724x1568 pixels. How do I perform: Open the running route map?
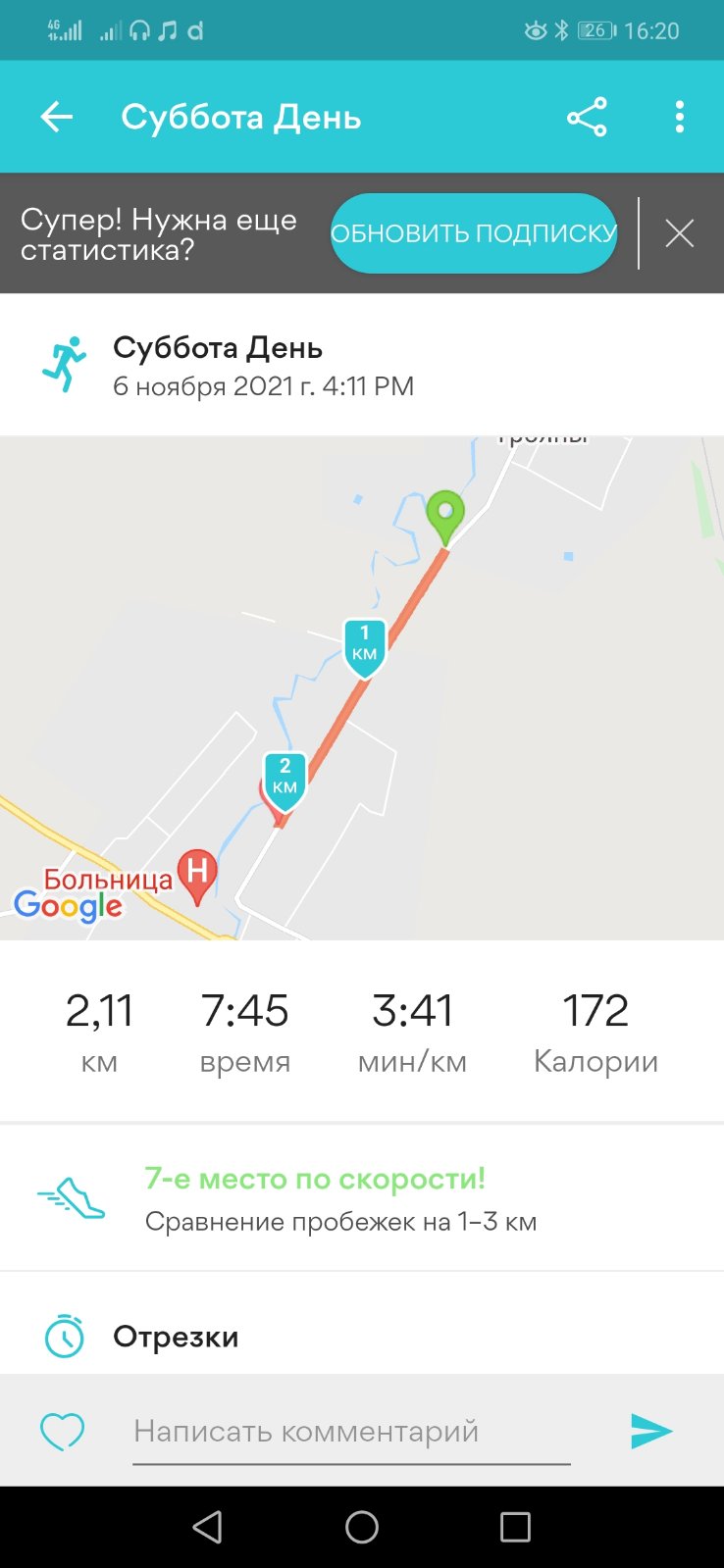(x=362, y=686)
